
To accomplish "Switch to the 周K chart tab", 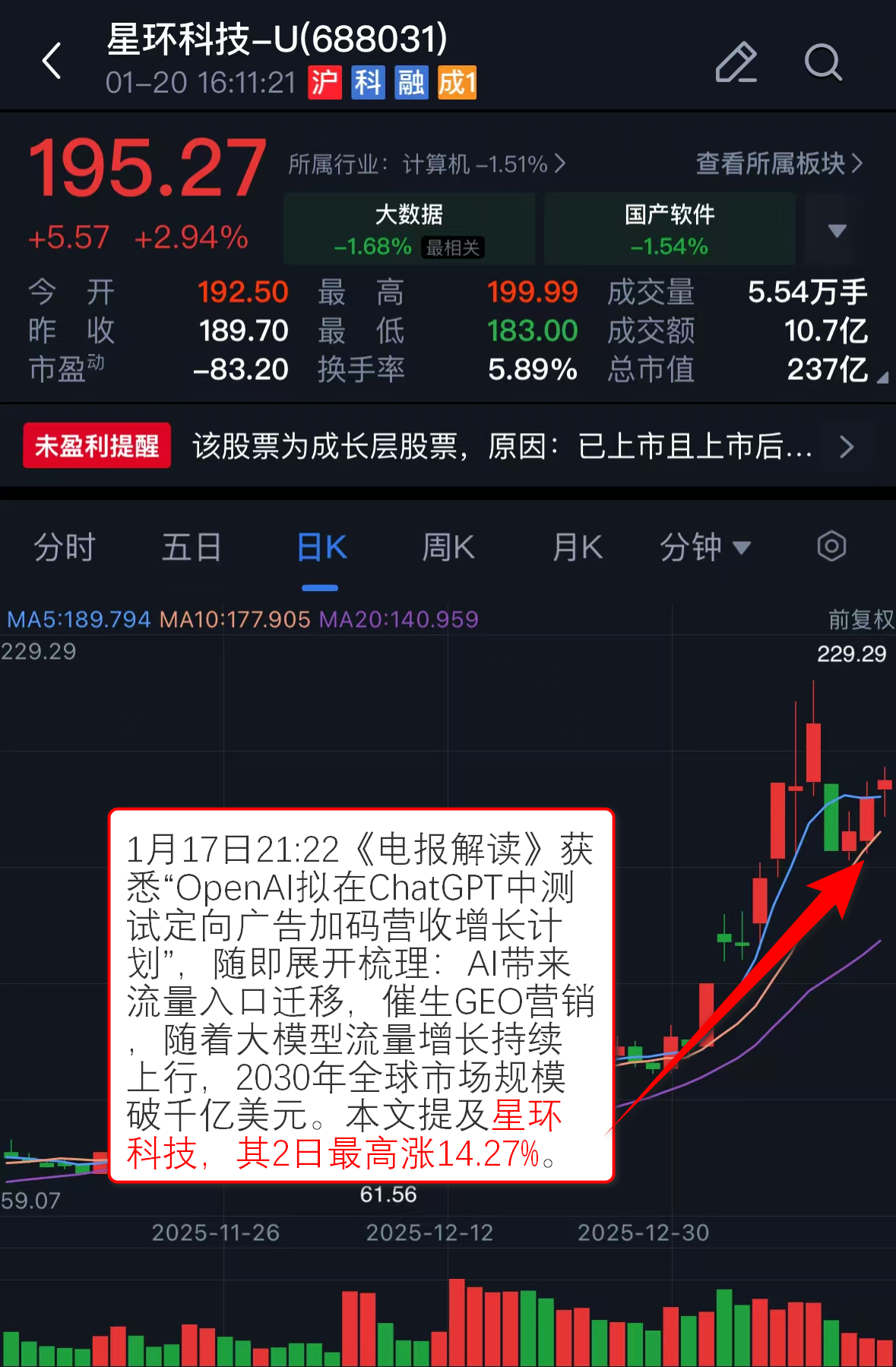I will 448,547.
